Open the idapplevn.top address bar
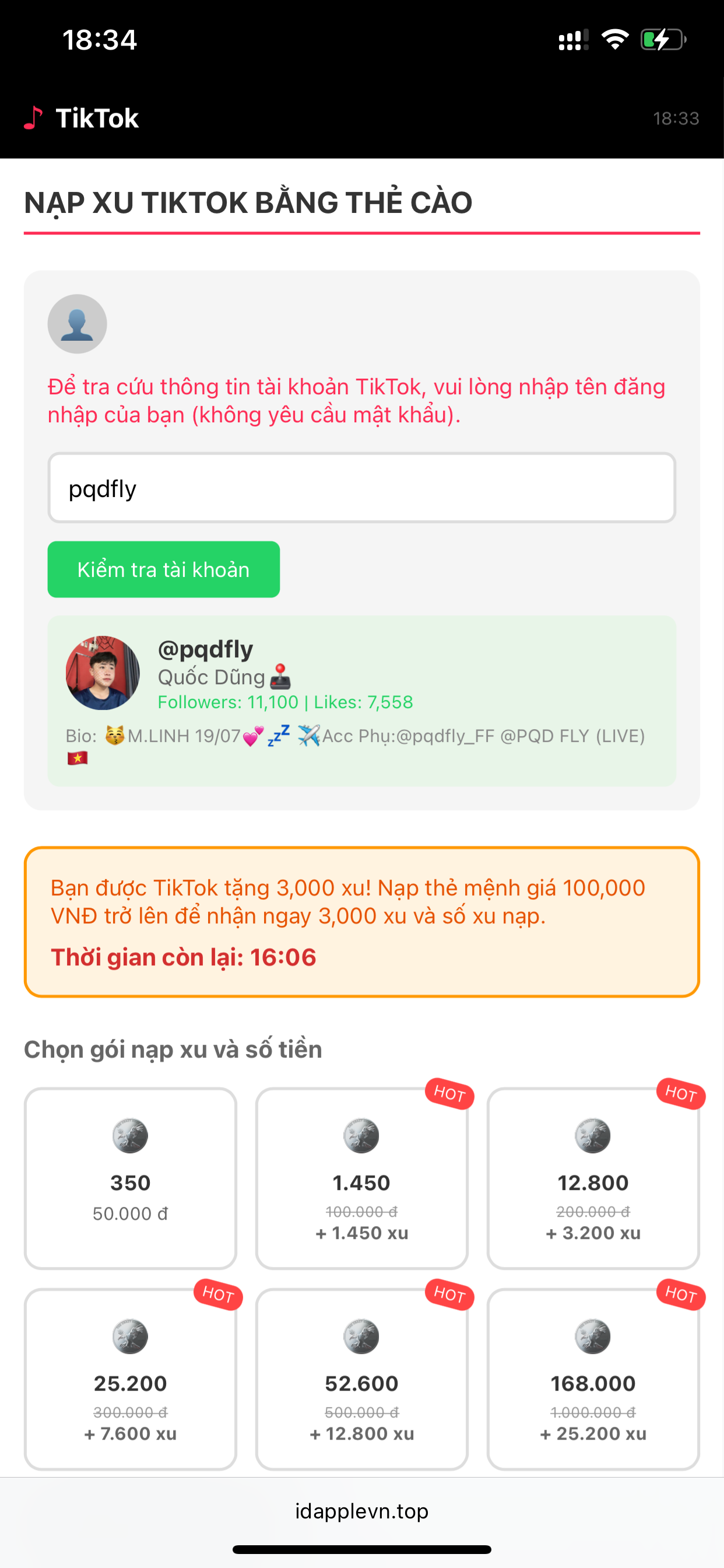 [x=361, y=1511]
